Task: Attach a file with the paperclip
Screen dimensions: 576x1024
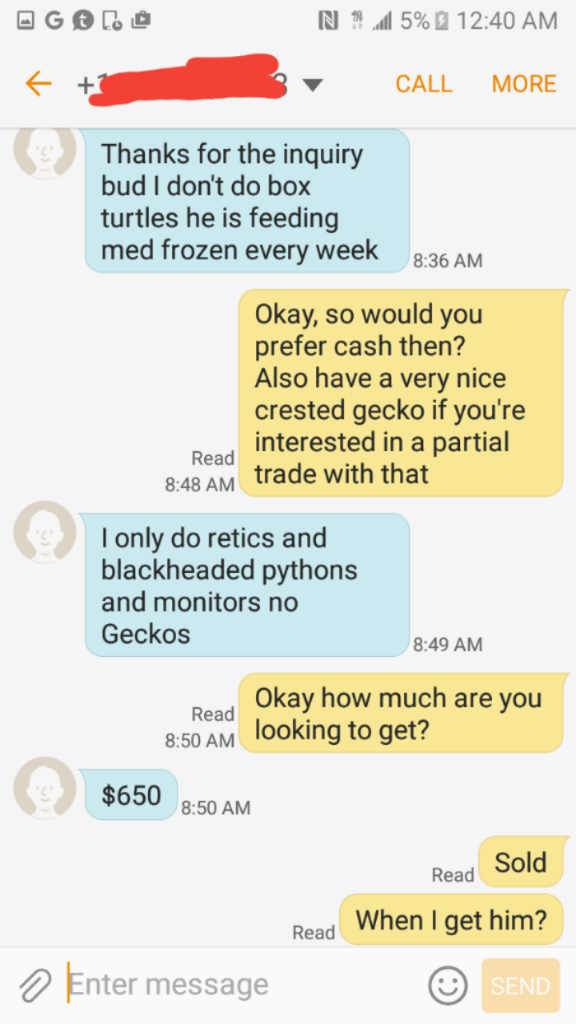Action: 35,985
